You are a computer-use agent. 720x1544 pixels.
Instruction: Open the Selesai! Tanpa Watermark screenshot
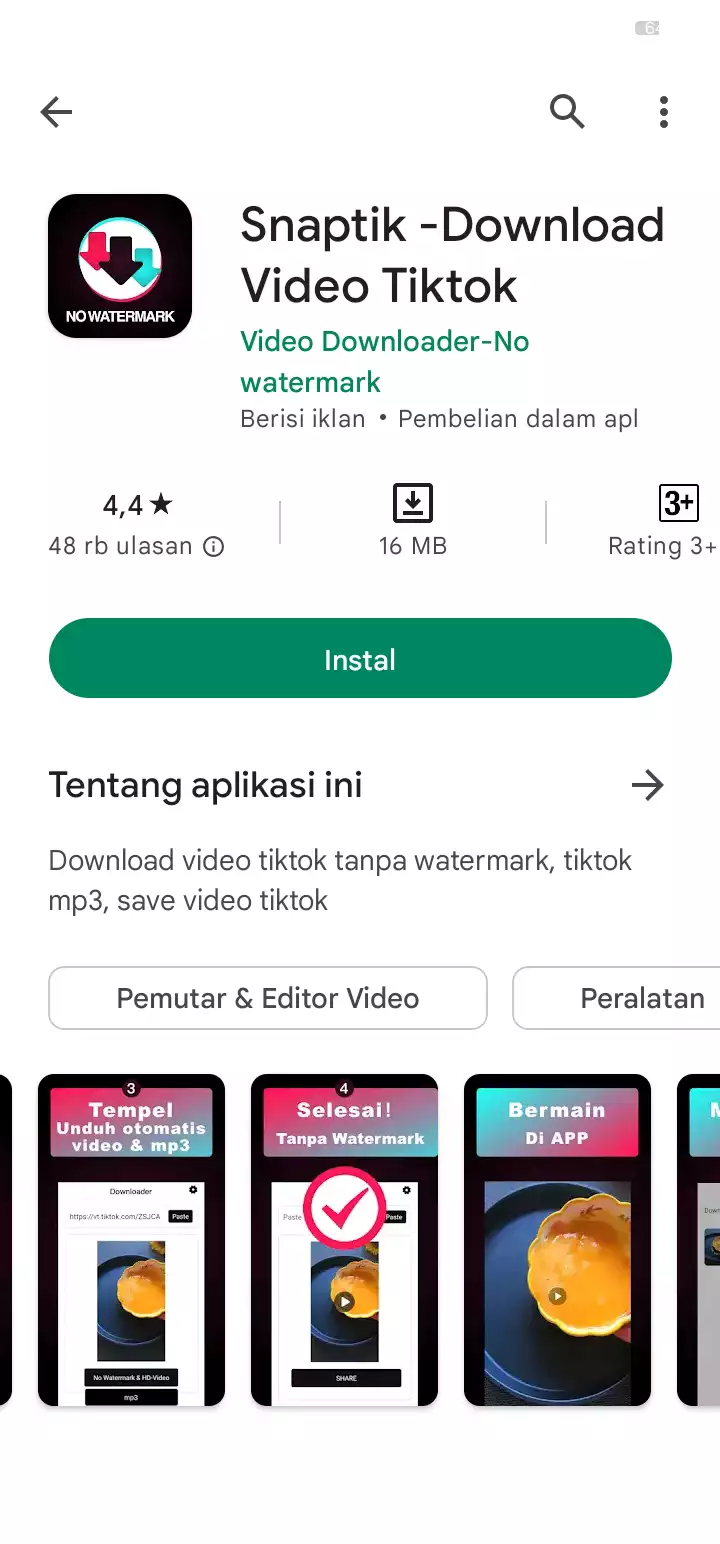(x=344, y=1240)
